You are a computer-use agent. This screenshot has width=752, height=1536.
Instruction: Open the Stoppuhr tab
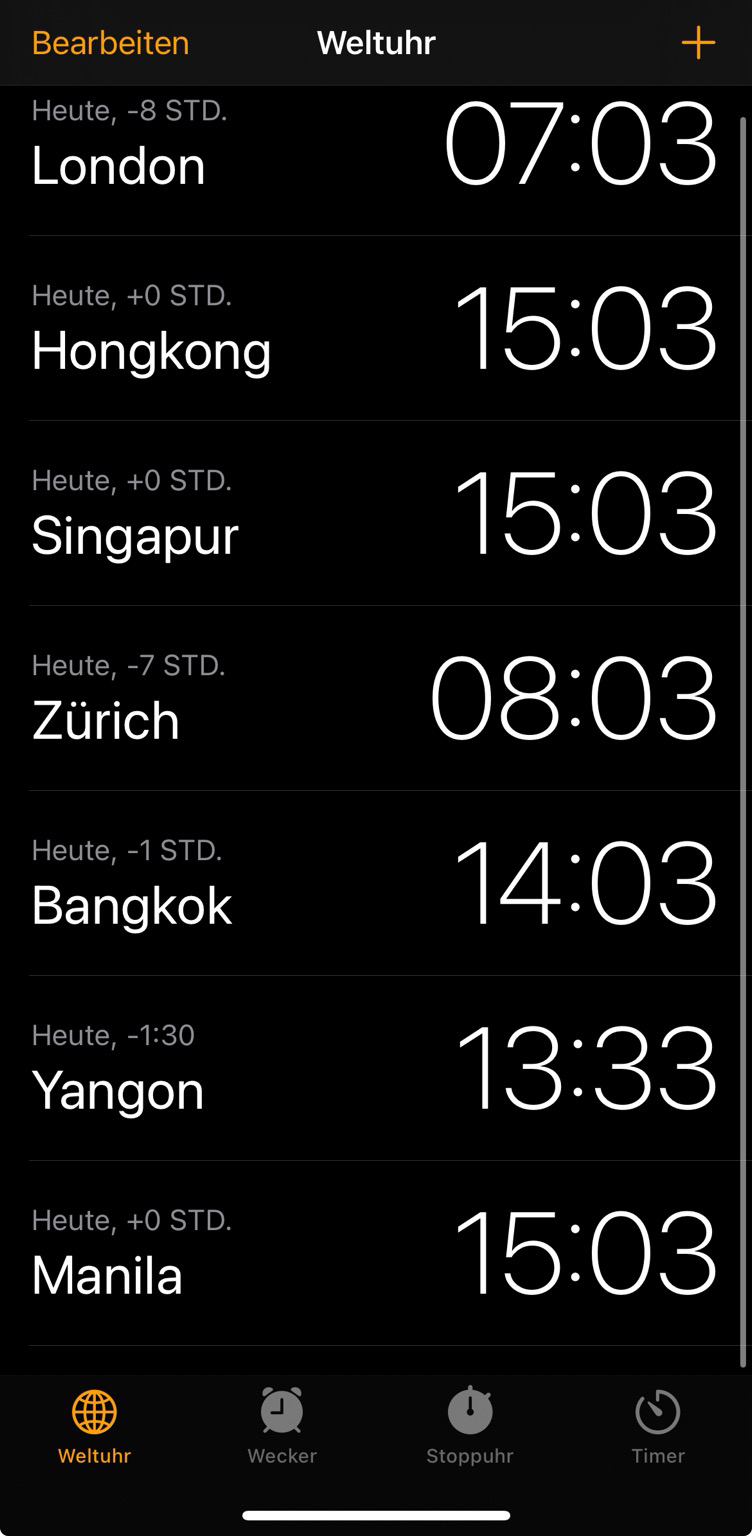[470, 1427]
